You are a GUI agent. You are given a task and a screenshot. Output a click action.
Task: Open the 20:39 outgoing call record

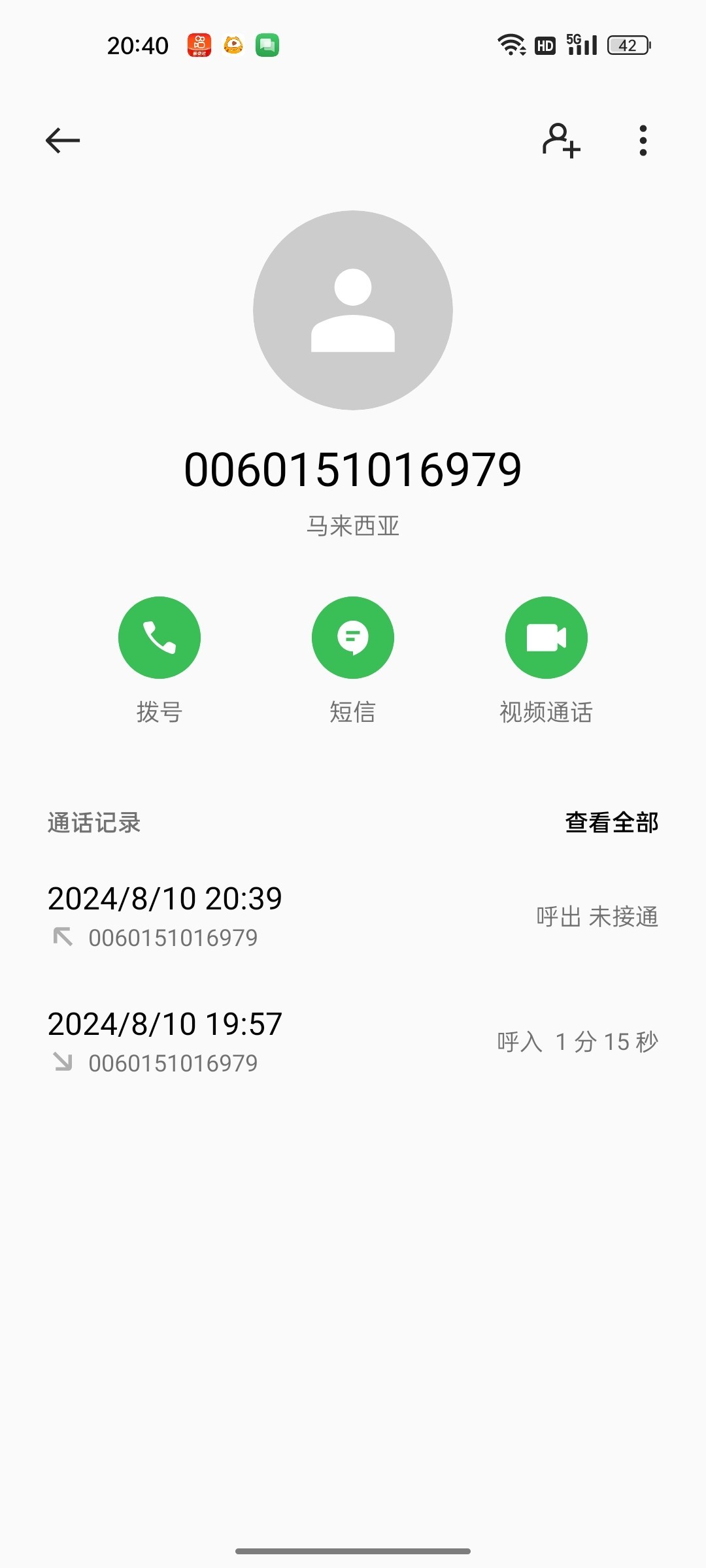click(353, 916)
